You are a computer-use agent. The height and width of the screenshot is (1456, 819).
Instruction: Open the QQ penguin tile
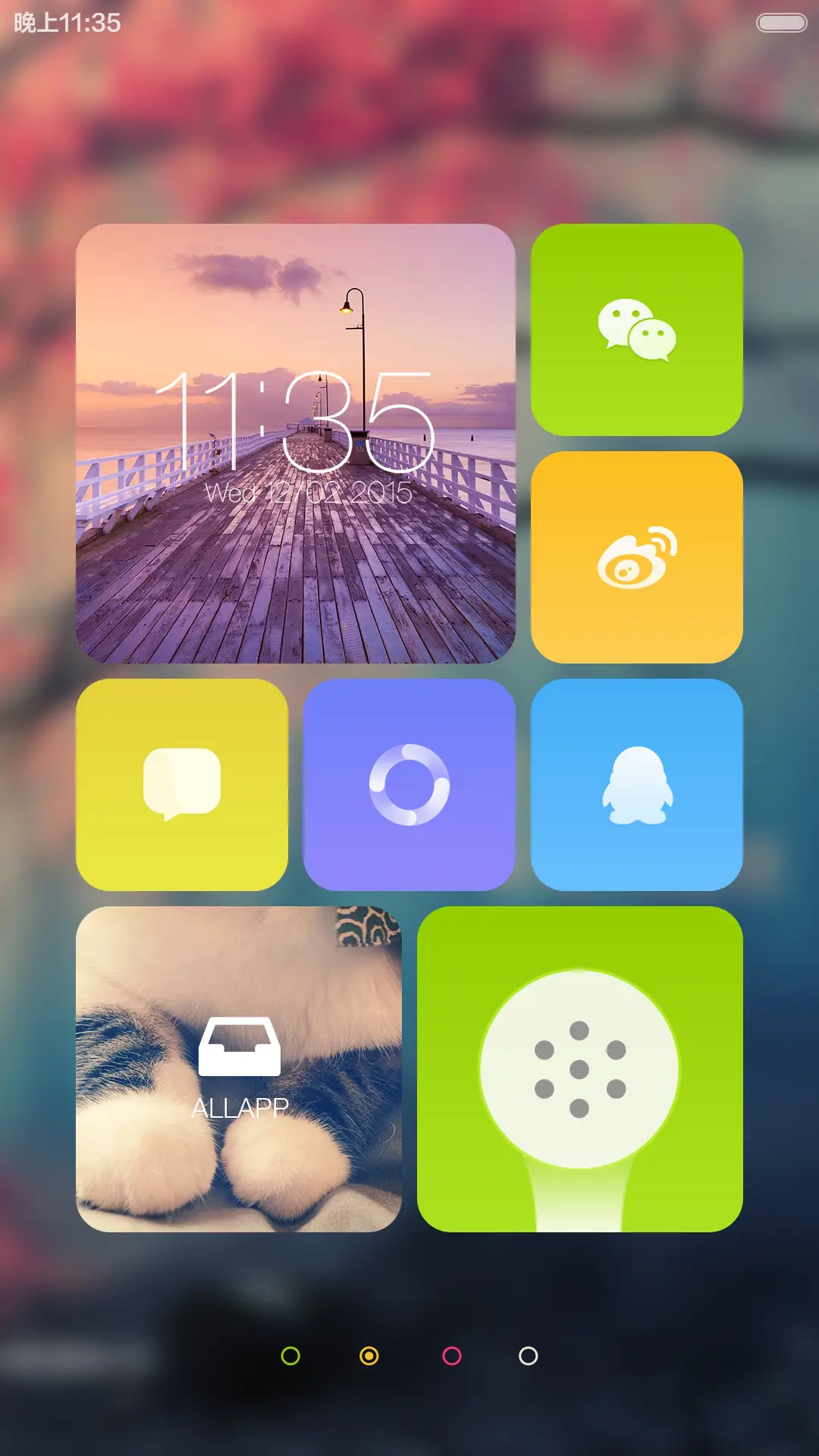[636, 785]
